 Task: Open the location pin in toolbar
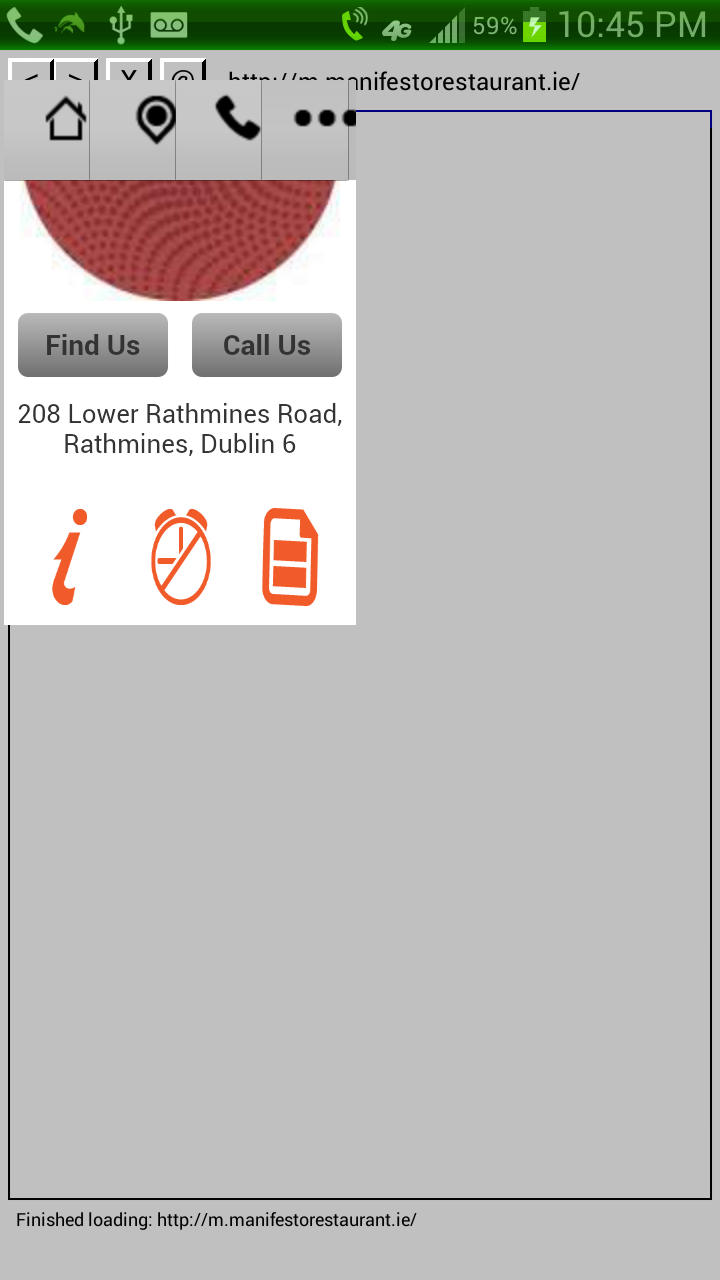tap(156, 121)
